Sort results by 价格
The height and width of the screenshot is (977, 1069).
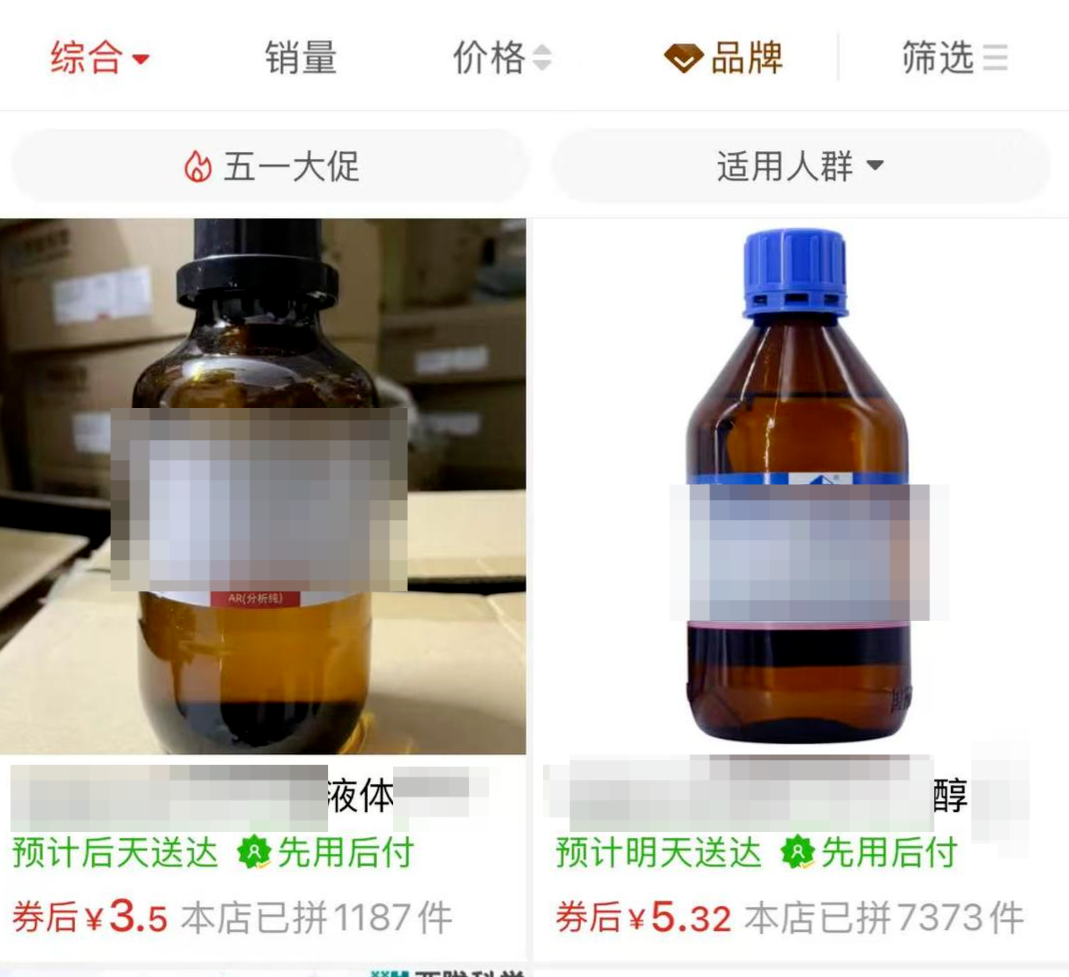pos(501,58)
